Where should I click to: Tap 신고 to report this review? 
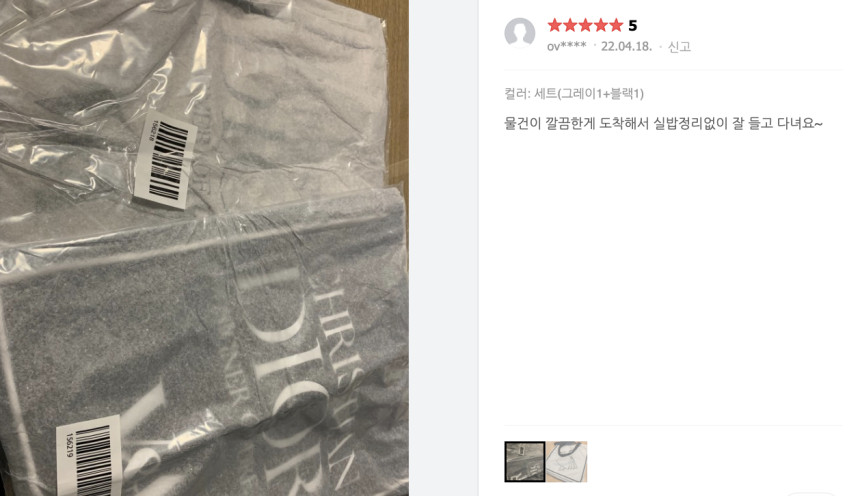point(679,47)
